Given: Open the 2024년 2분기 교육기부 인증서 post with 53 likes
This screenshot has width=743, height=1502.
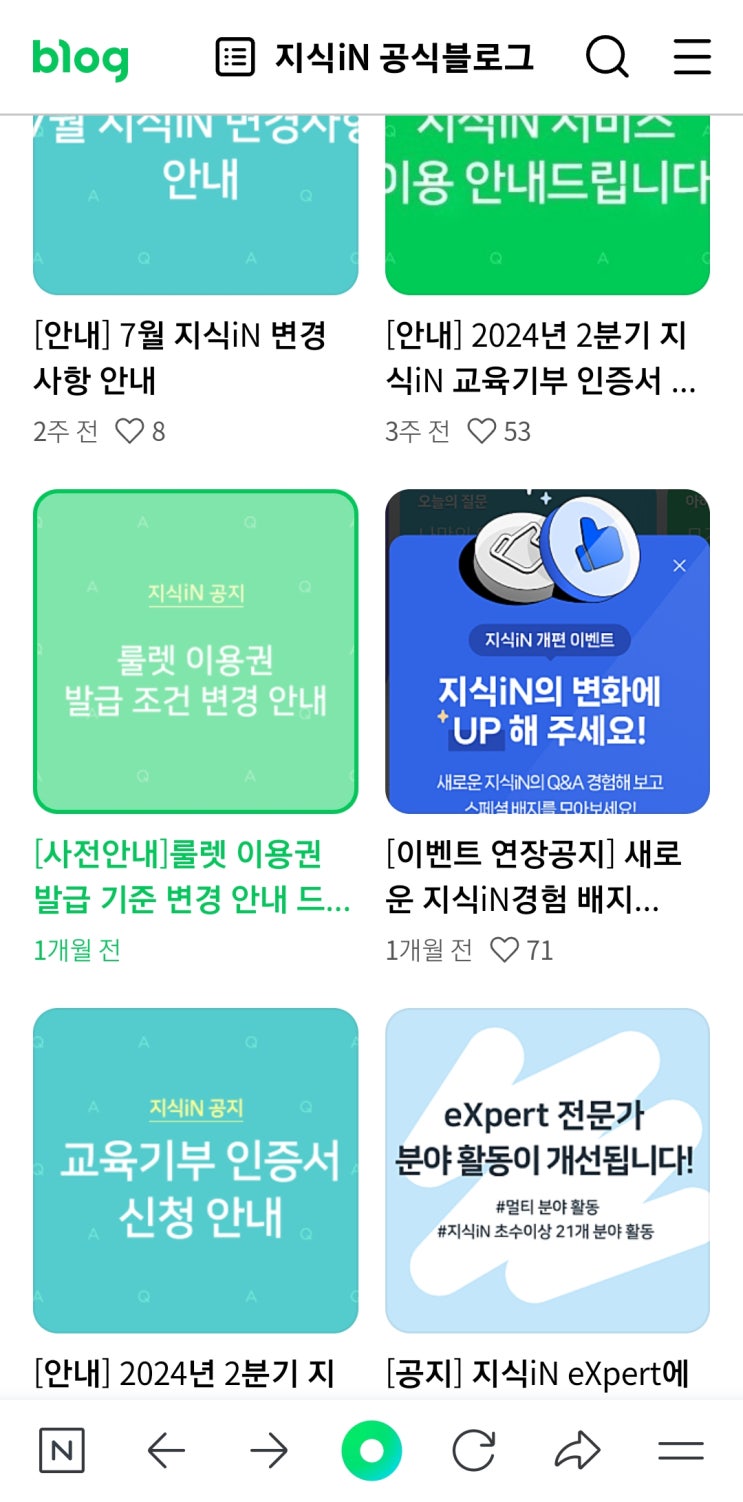Looking at the screenshot, I should 540,358.
